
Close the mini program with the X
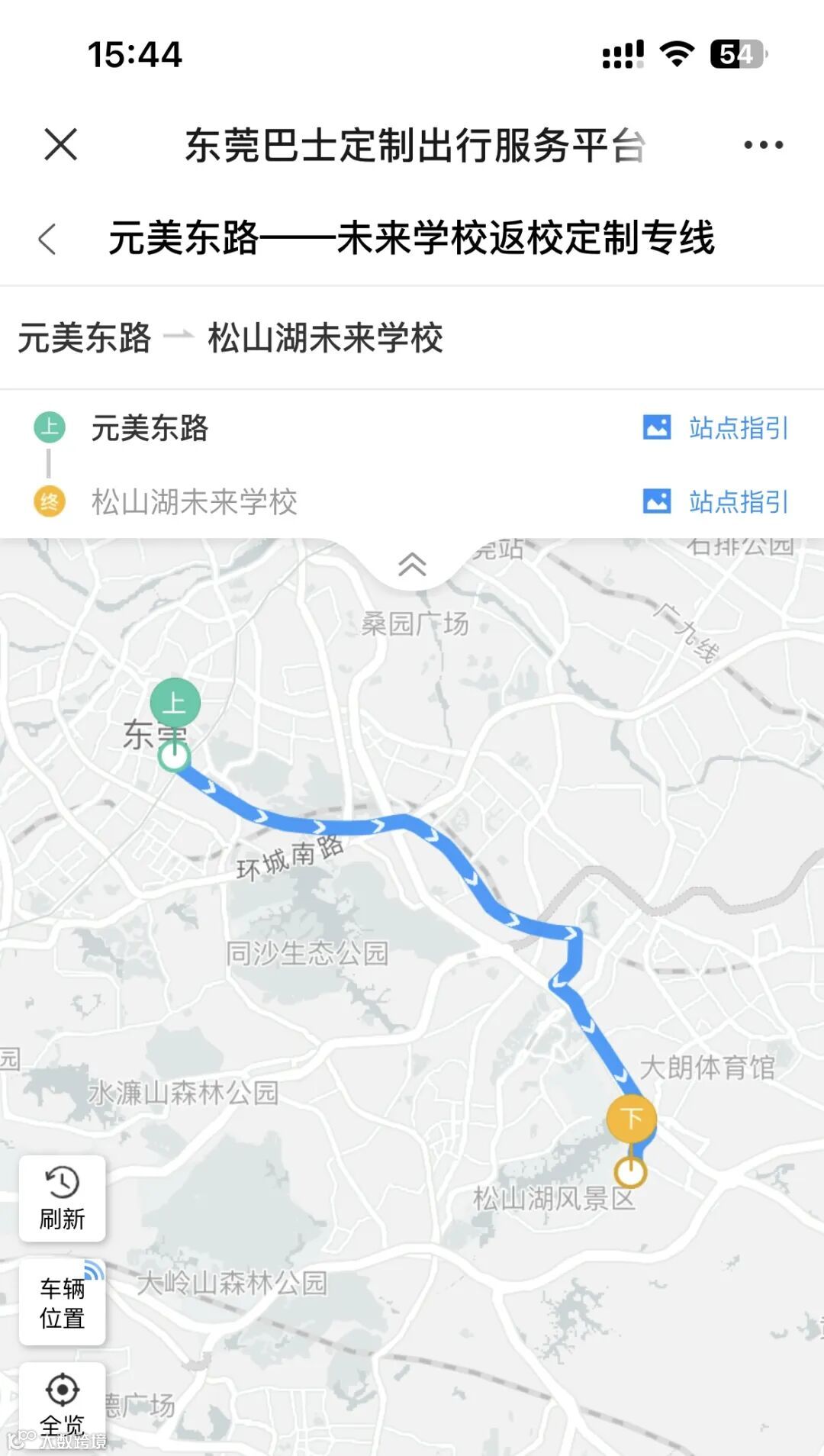point(61,144)
